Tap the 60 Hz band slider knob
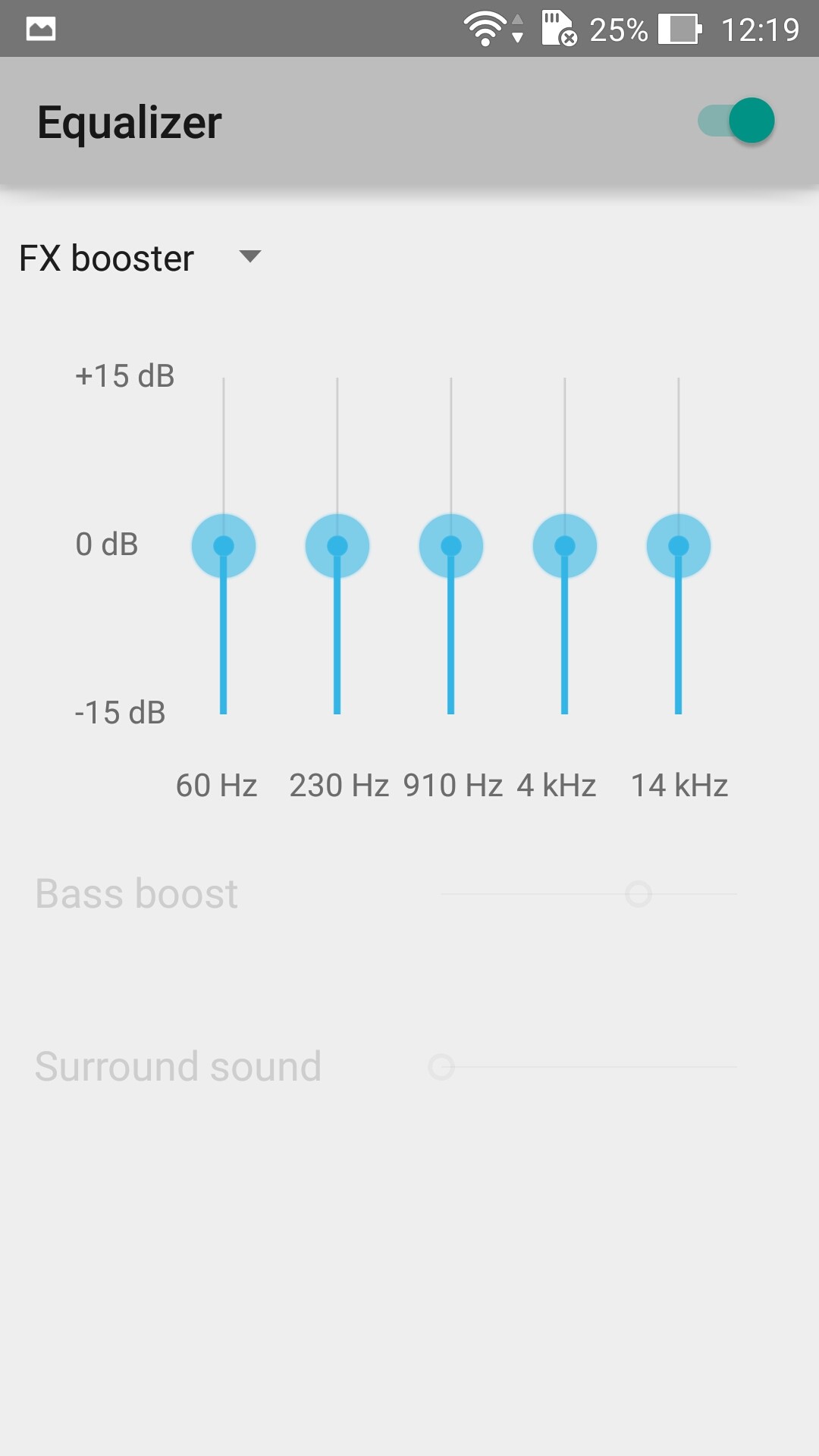 coord(224,546)
